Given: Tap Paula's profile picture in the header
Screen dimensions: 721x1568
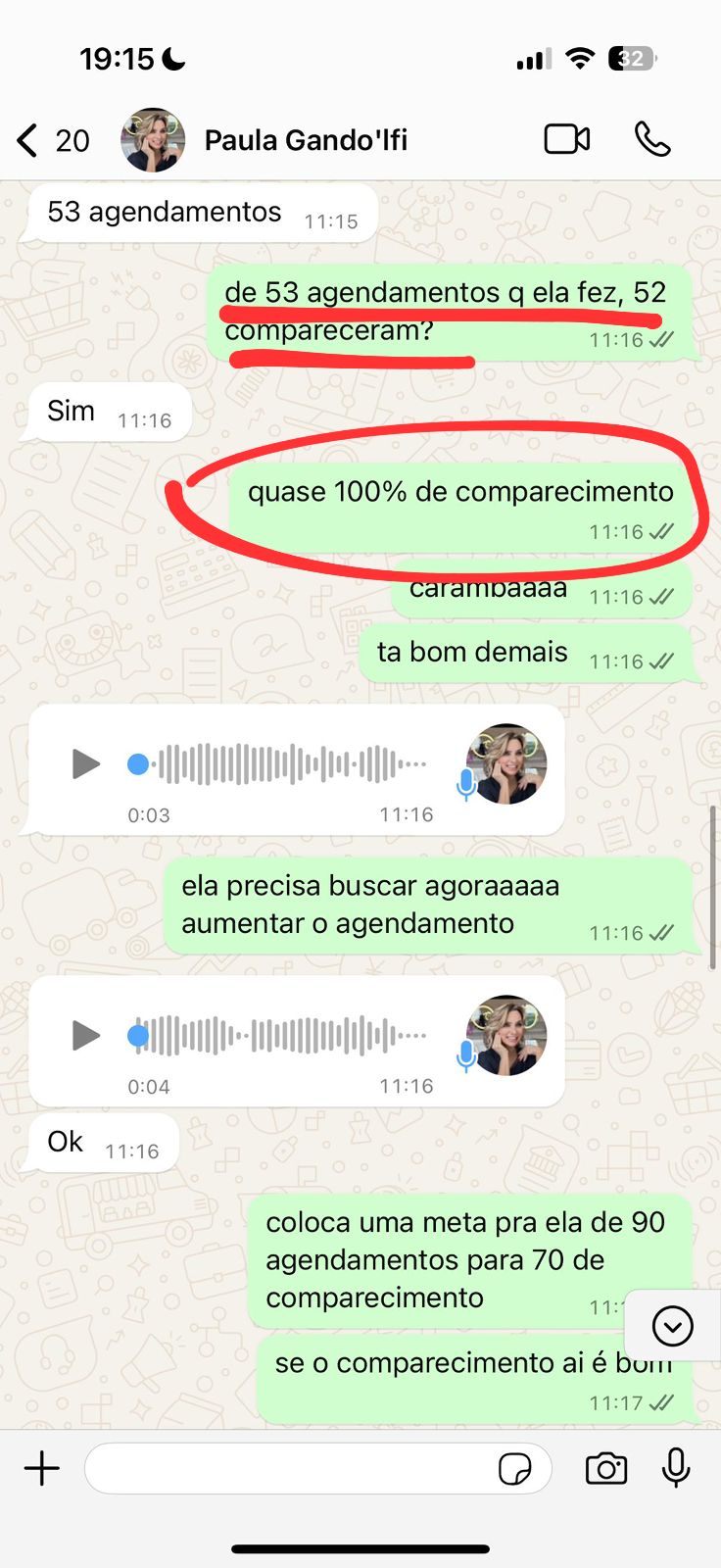Looking at the screenshot, I should pyautogui.click(x=153, y=140).
